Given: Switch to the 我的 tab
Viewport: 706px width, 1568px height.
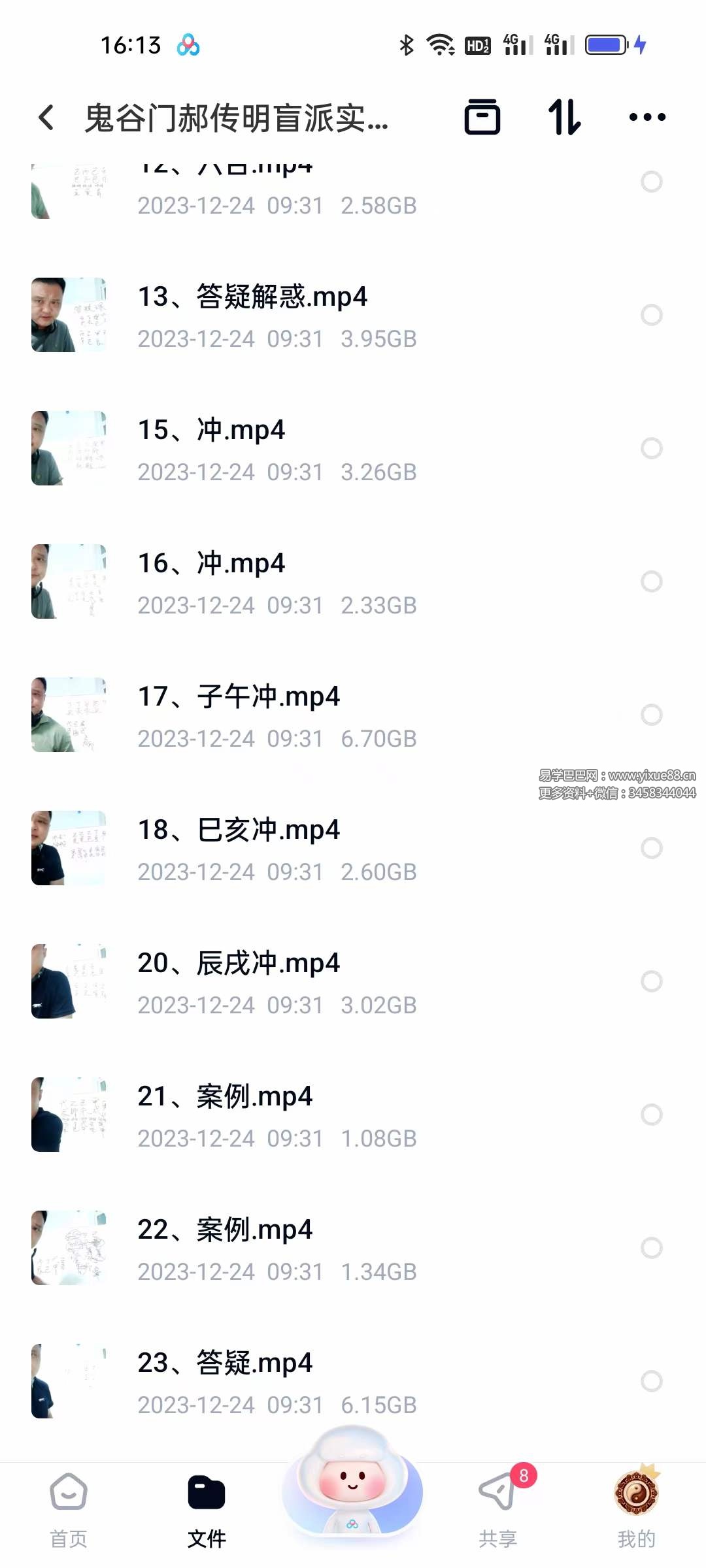Looking at the screenshot, I should click(x=636, y=1509).
